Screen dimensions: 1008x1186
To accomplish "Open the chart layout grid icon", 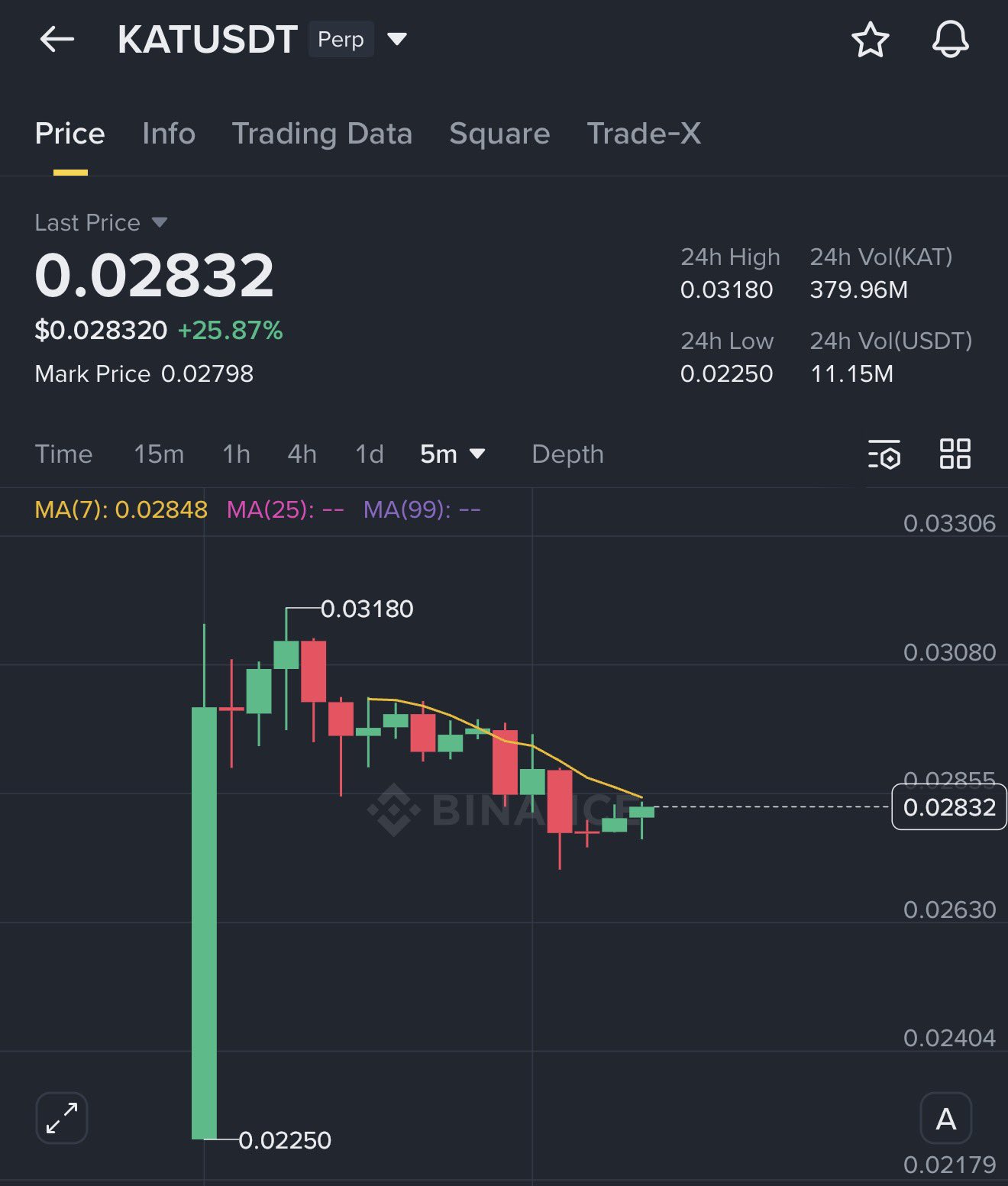I will click(x=955, y=454).
